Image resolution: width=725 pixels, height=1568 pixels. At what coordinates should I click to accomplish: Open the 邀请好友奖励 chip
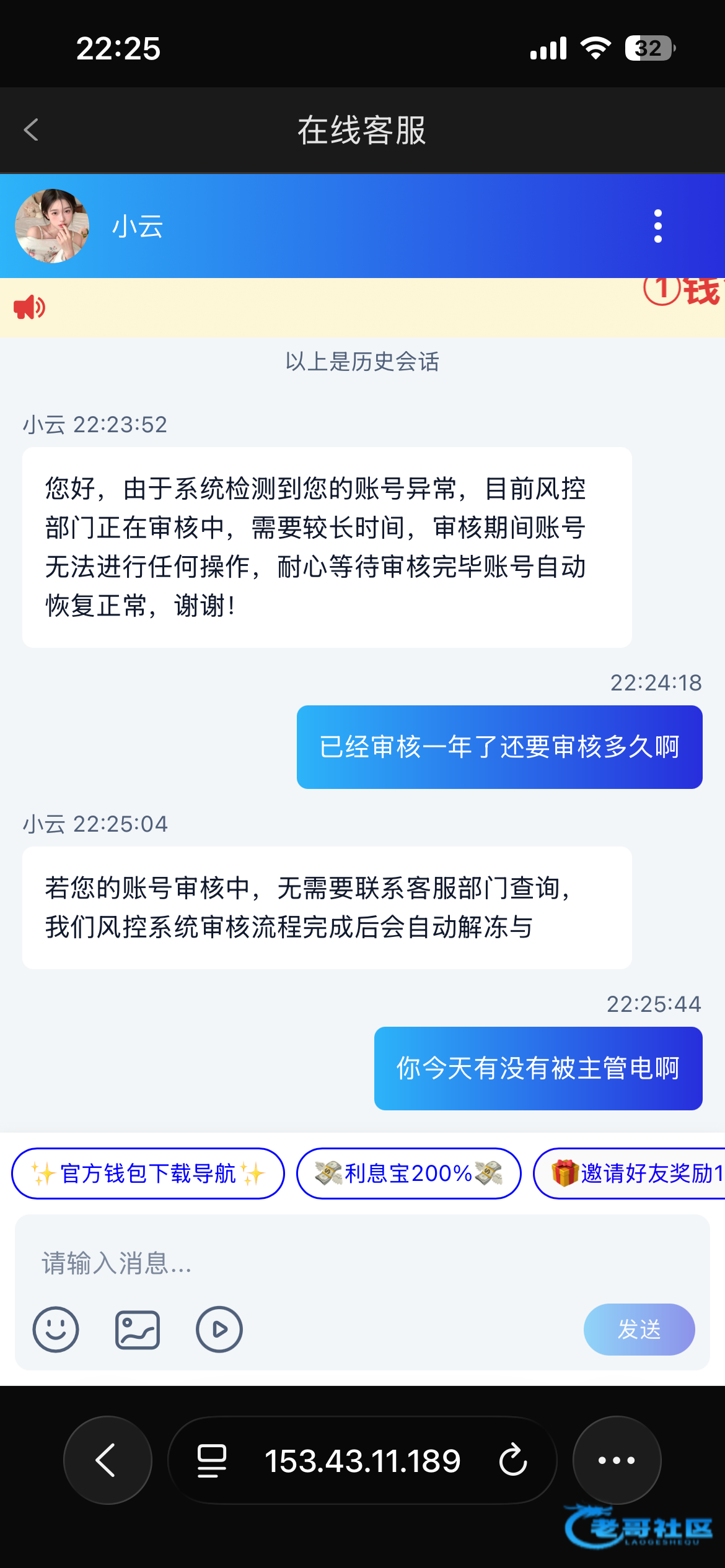[x=630, y=1174]
